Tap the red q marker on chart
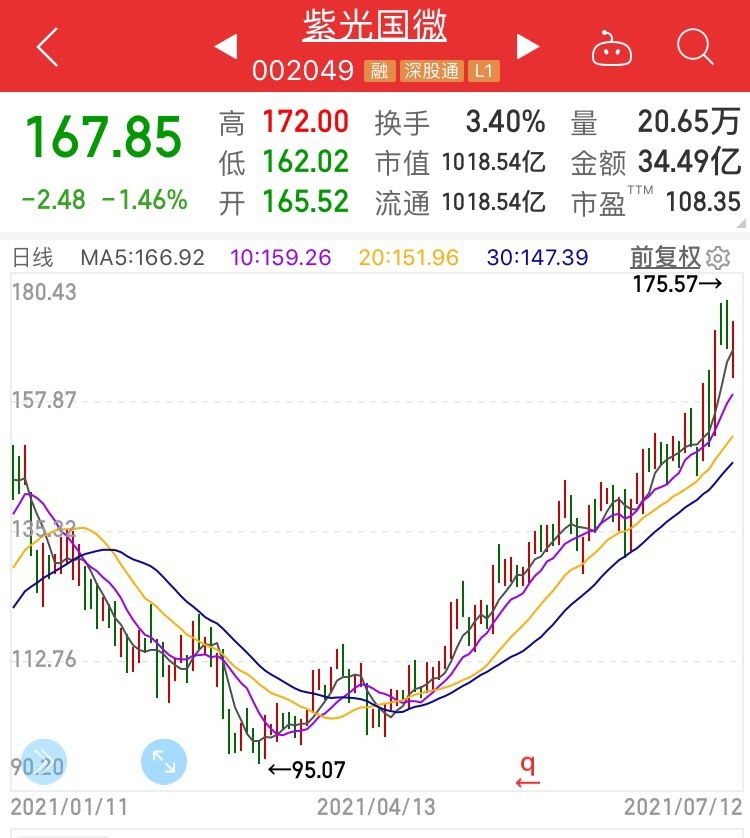The width and height of the screenshot is (750, 838). 528,770
